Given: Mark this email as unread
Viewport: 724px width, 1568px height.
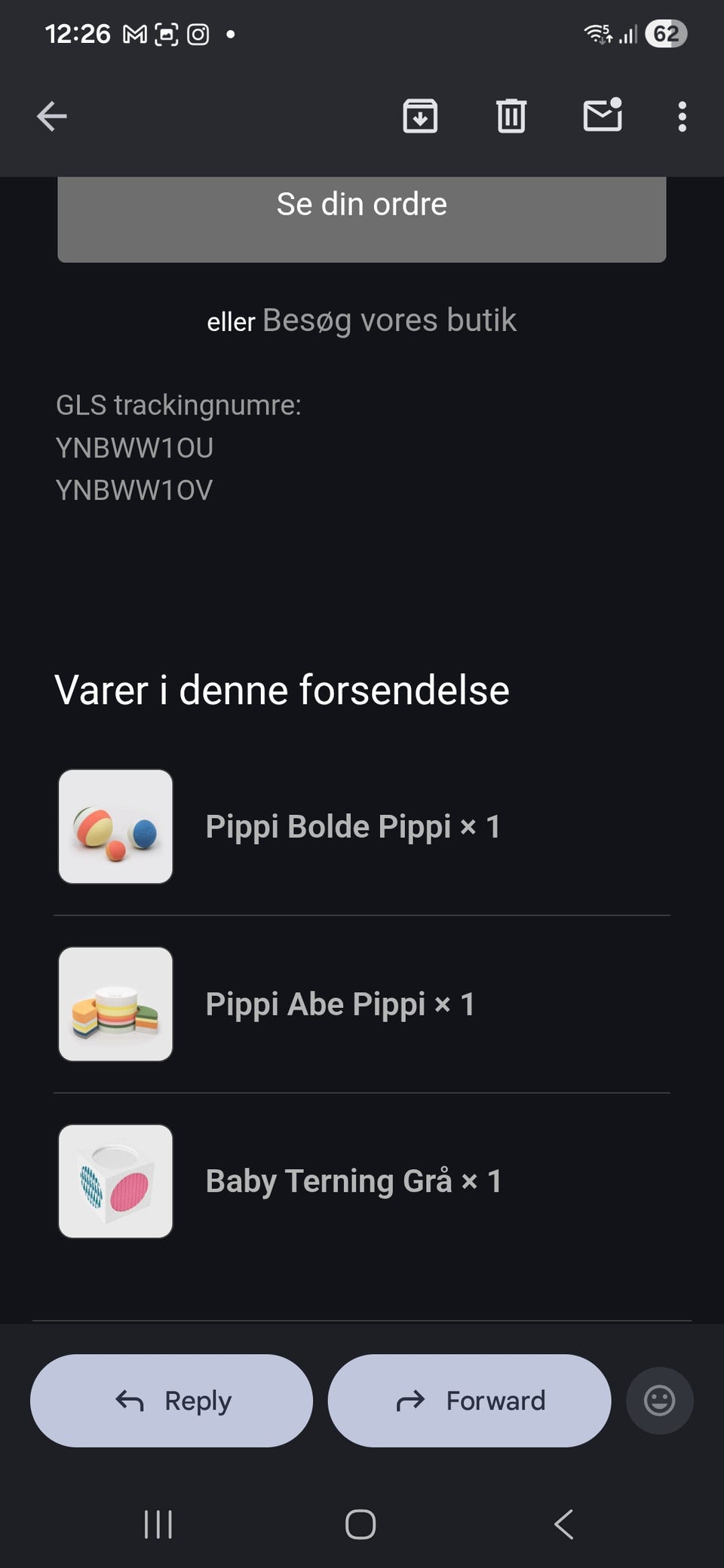Looking at the screenshot, I should tap(603, 116).
